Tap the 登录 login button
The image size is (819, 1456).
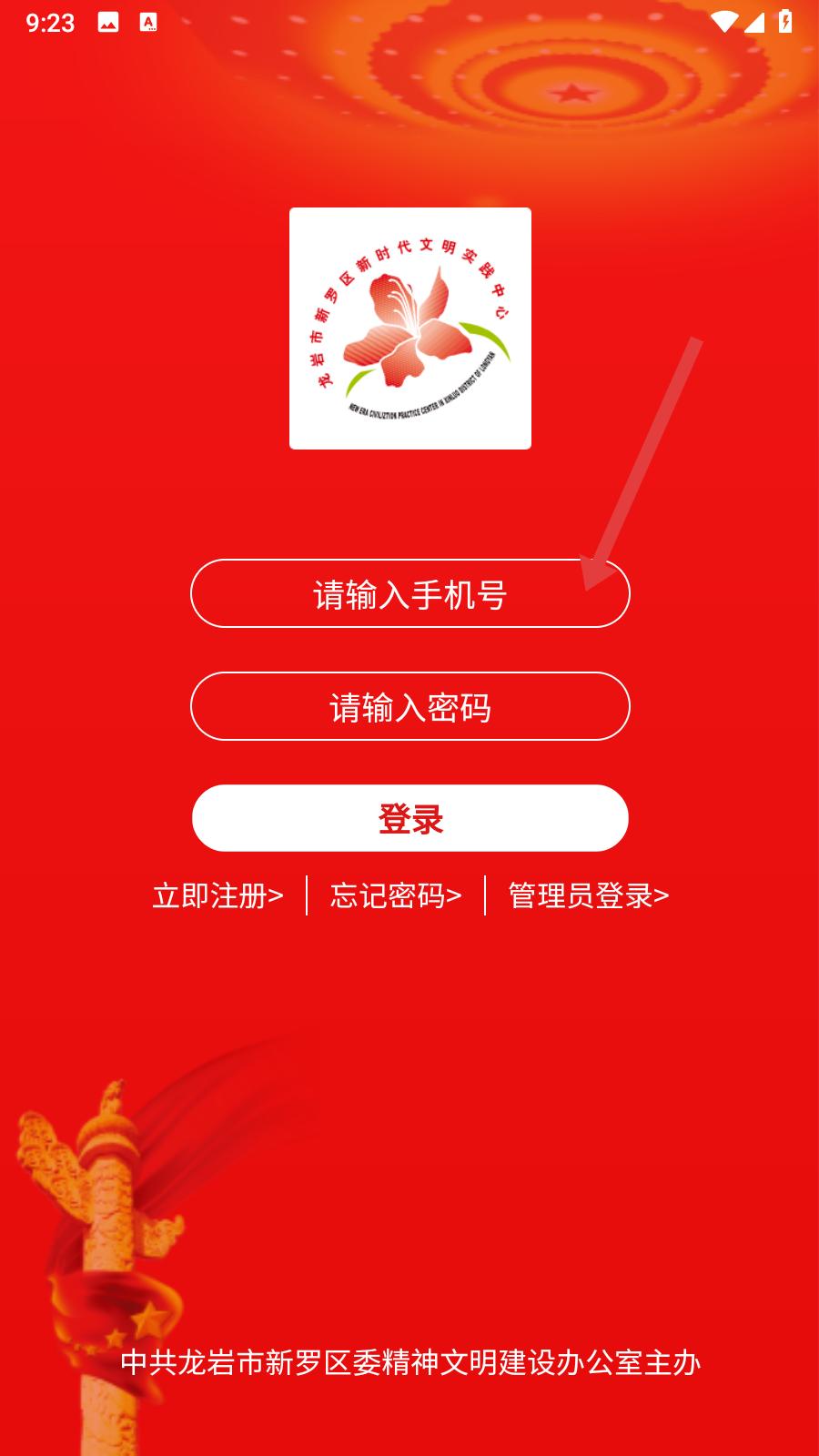(x=409, y=818)
